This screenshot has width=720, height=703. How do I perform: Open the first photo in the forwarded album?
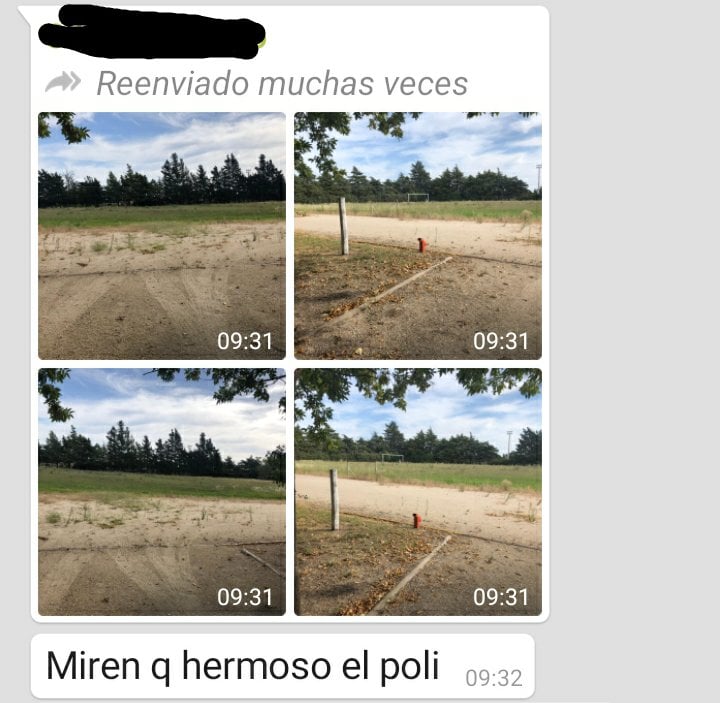pyautogui.click(x=161, y=235)
